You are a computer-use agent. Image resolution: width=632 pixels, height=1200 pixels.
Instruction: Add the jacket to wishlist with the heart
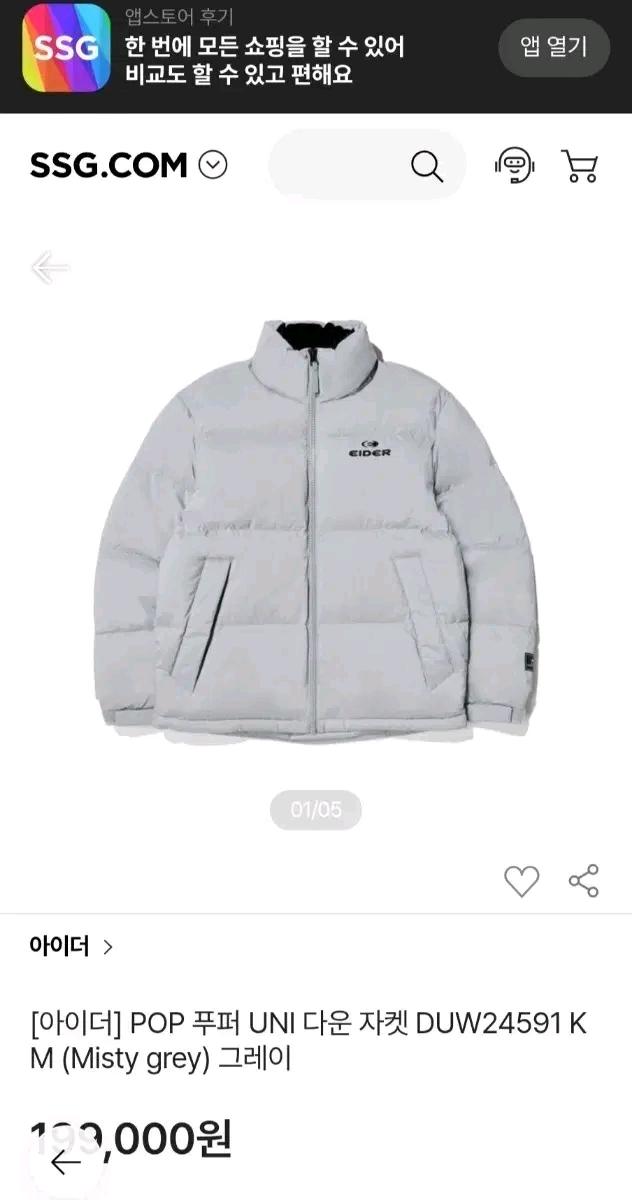click(x=521, y=881)
